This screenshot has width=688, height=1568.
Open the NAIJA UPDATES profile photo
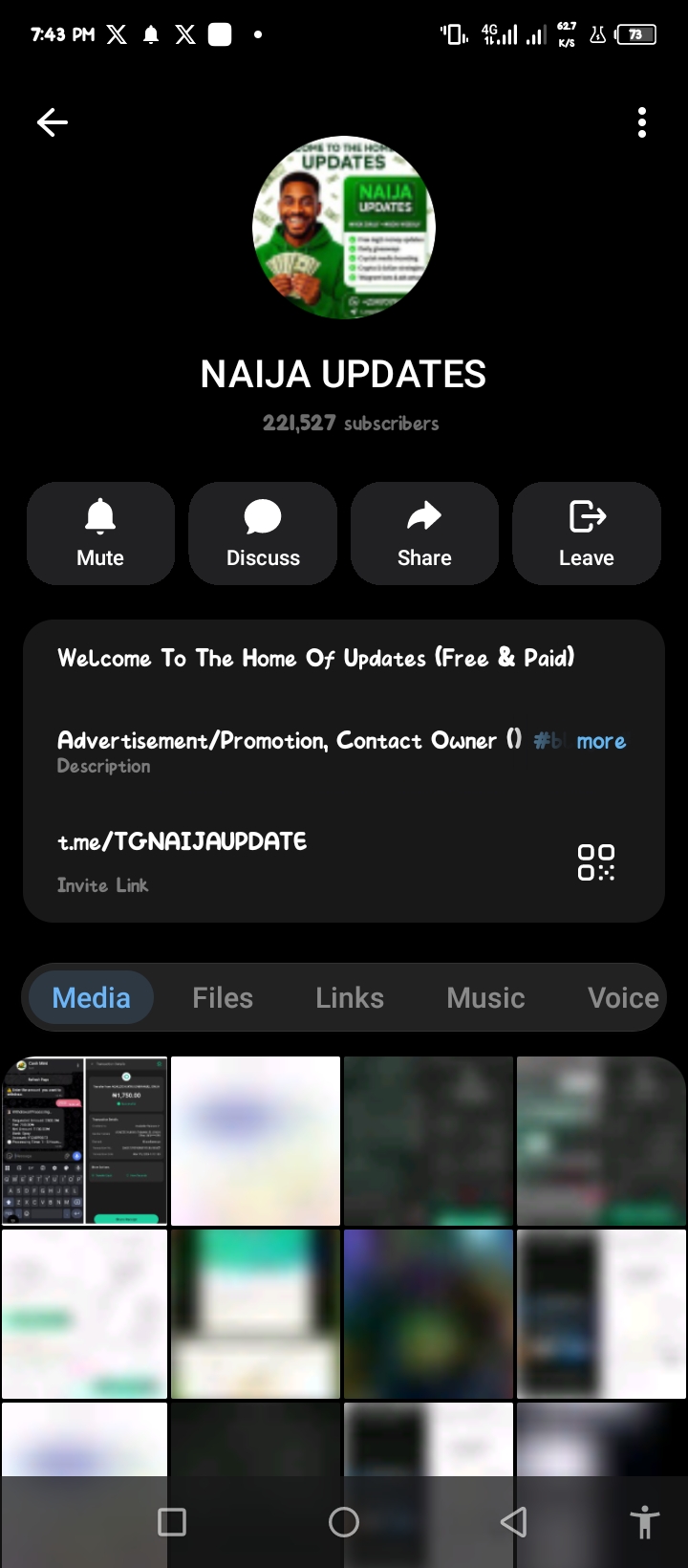(x=344, y=228)
